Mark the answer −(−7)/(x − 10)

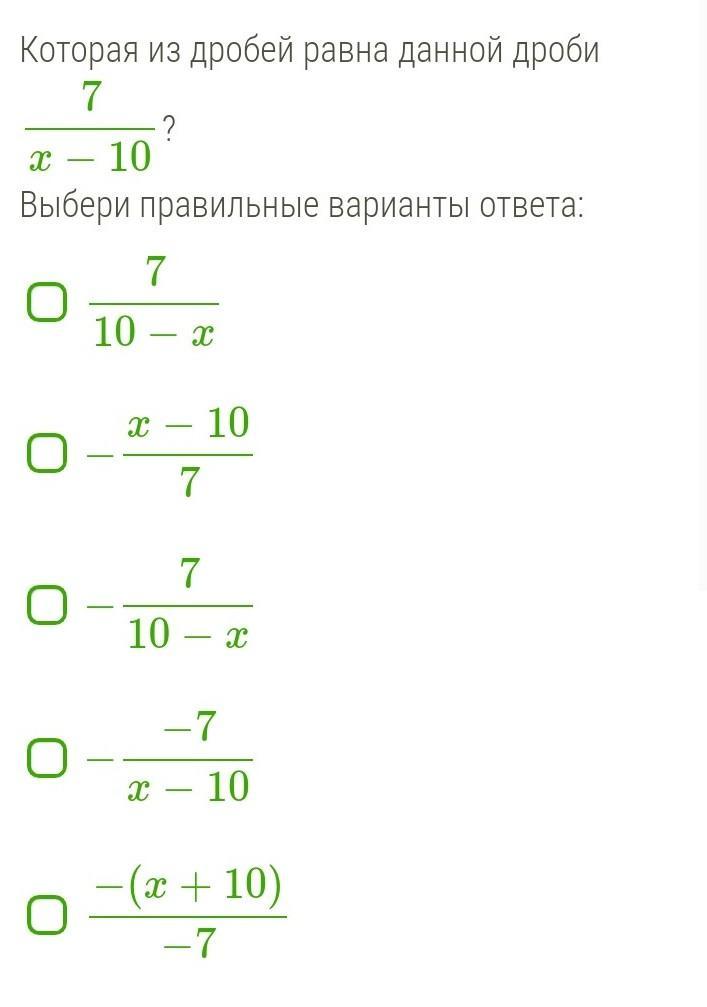(47, 759)
